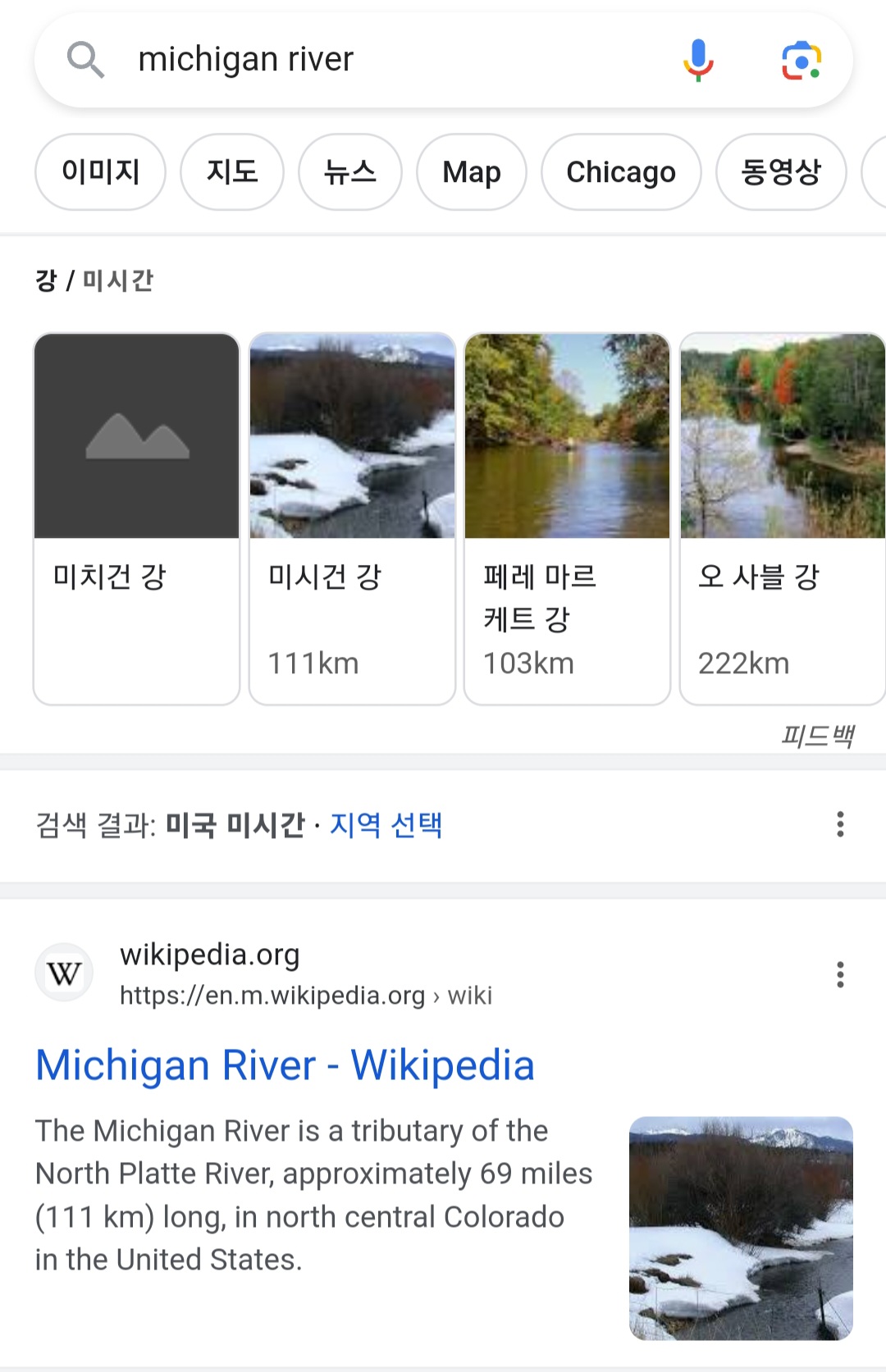Viewport: 886px width, 1372px height.
Task: Open the overflow menu for wikipedia.org result
Action: 840,974
